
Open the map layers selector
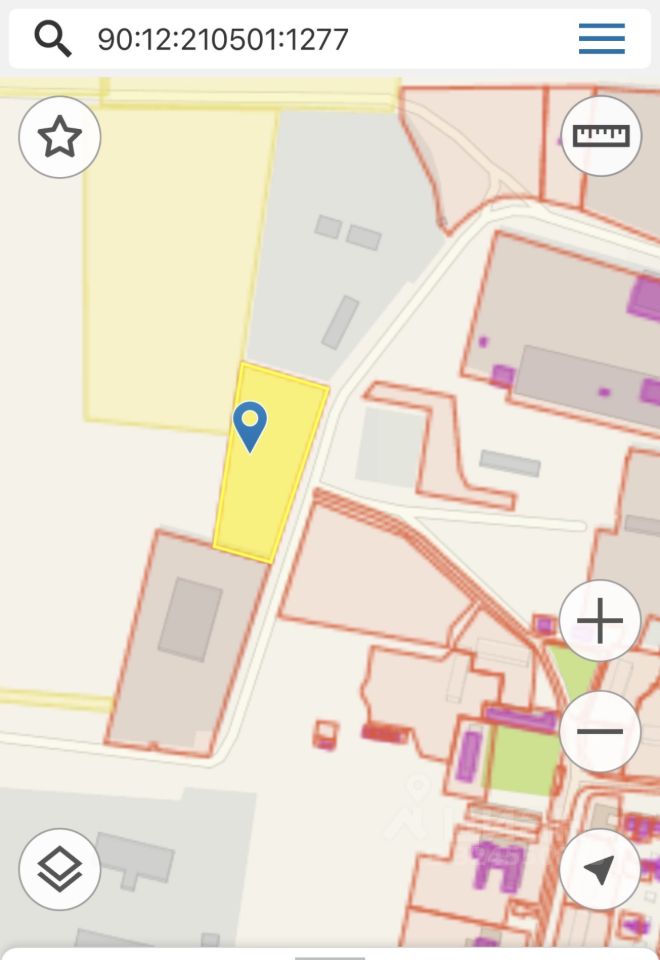pos(60,869)
